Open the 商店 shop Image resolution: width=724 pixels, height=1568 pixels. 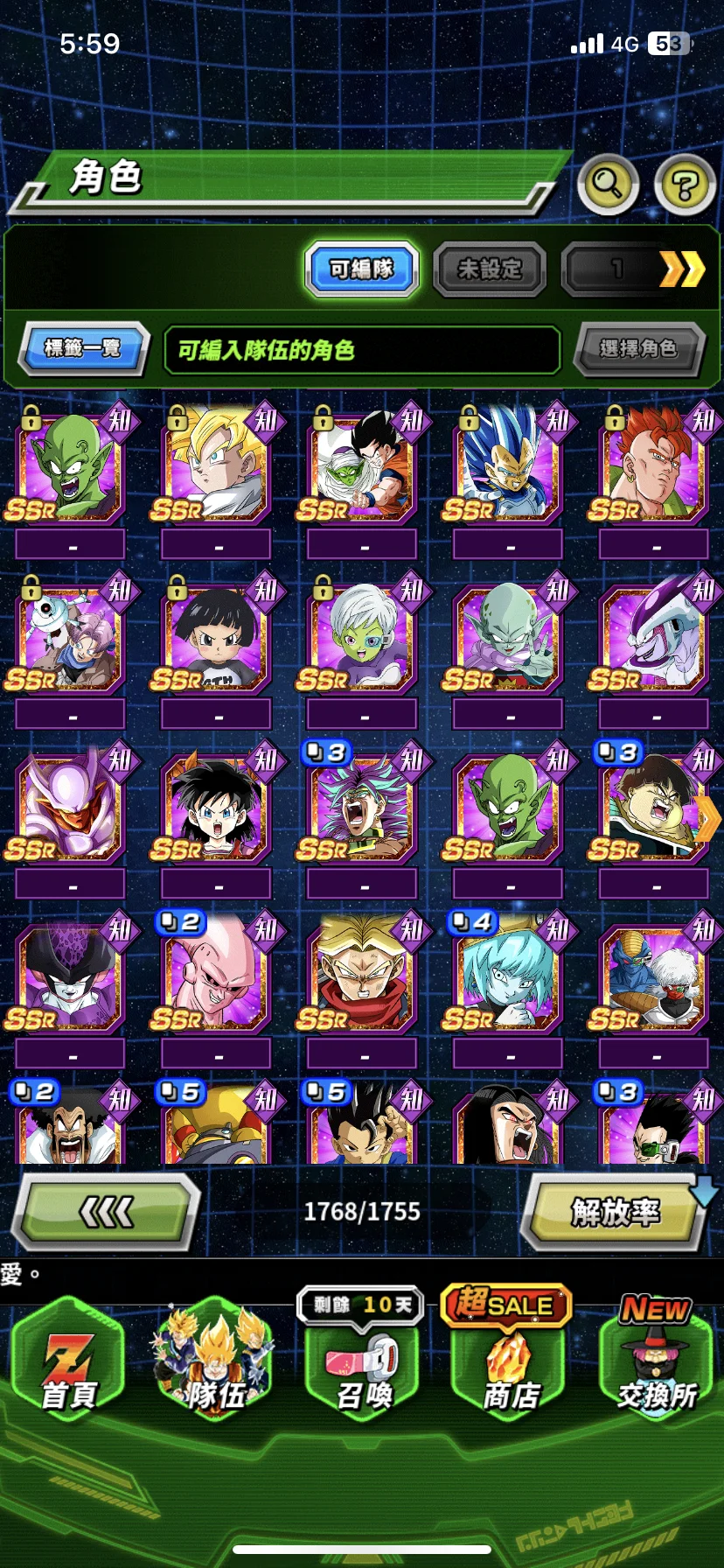(x=510, y=1365)
